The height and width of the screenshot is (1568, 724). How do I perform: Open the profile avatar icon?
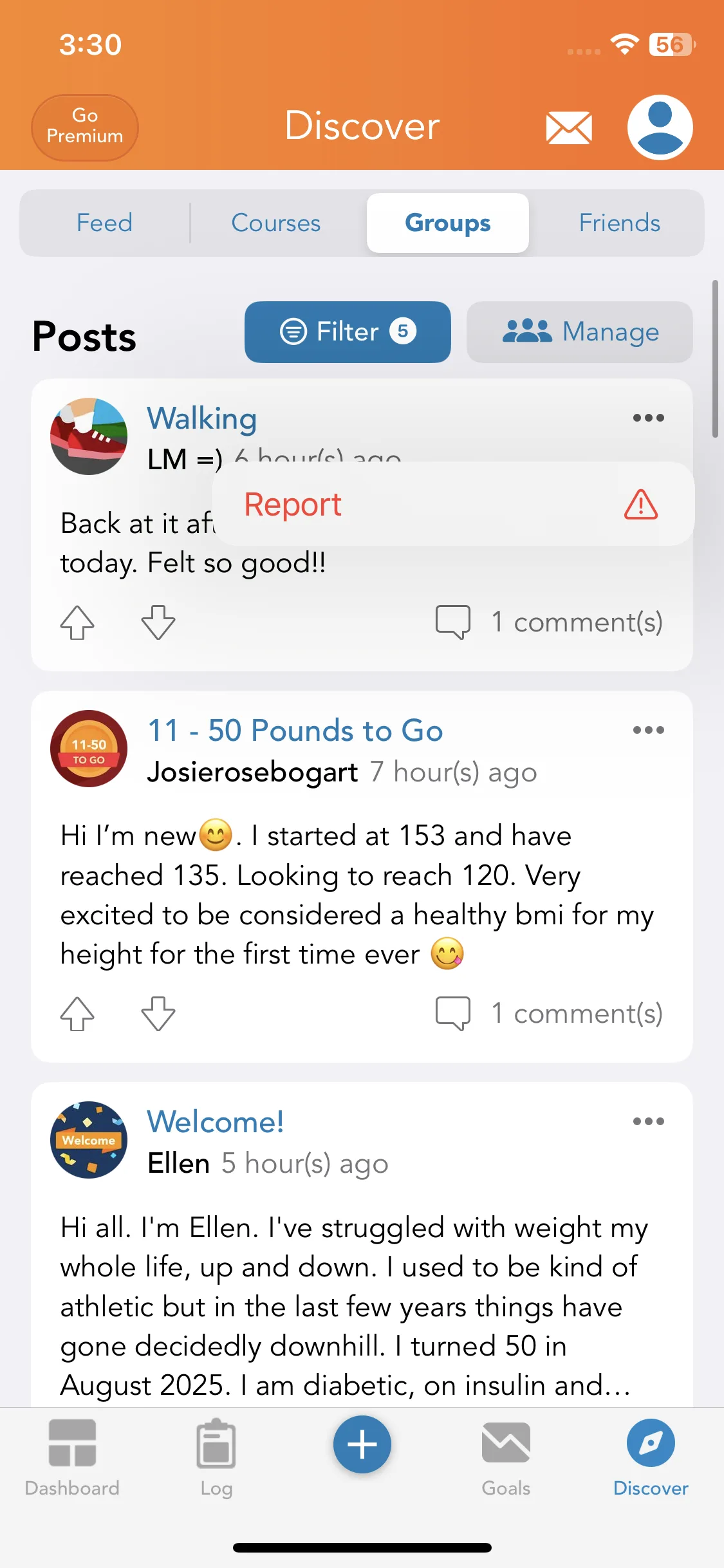660,127
